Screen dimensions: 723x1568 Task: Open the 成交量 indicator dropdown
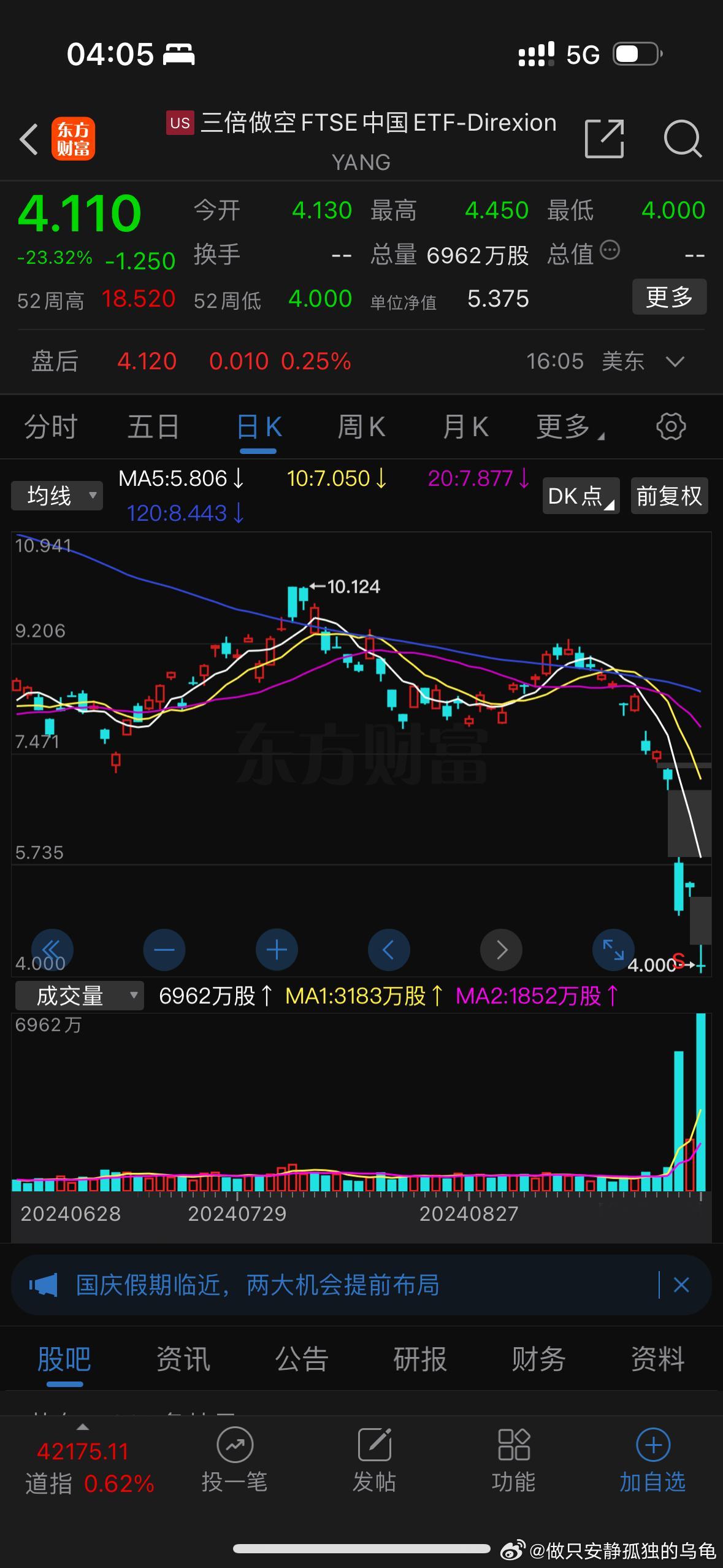79,996
